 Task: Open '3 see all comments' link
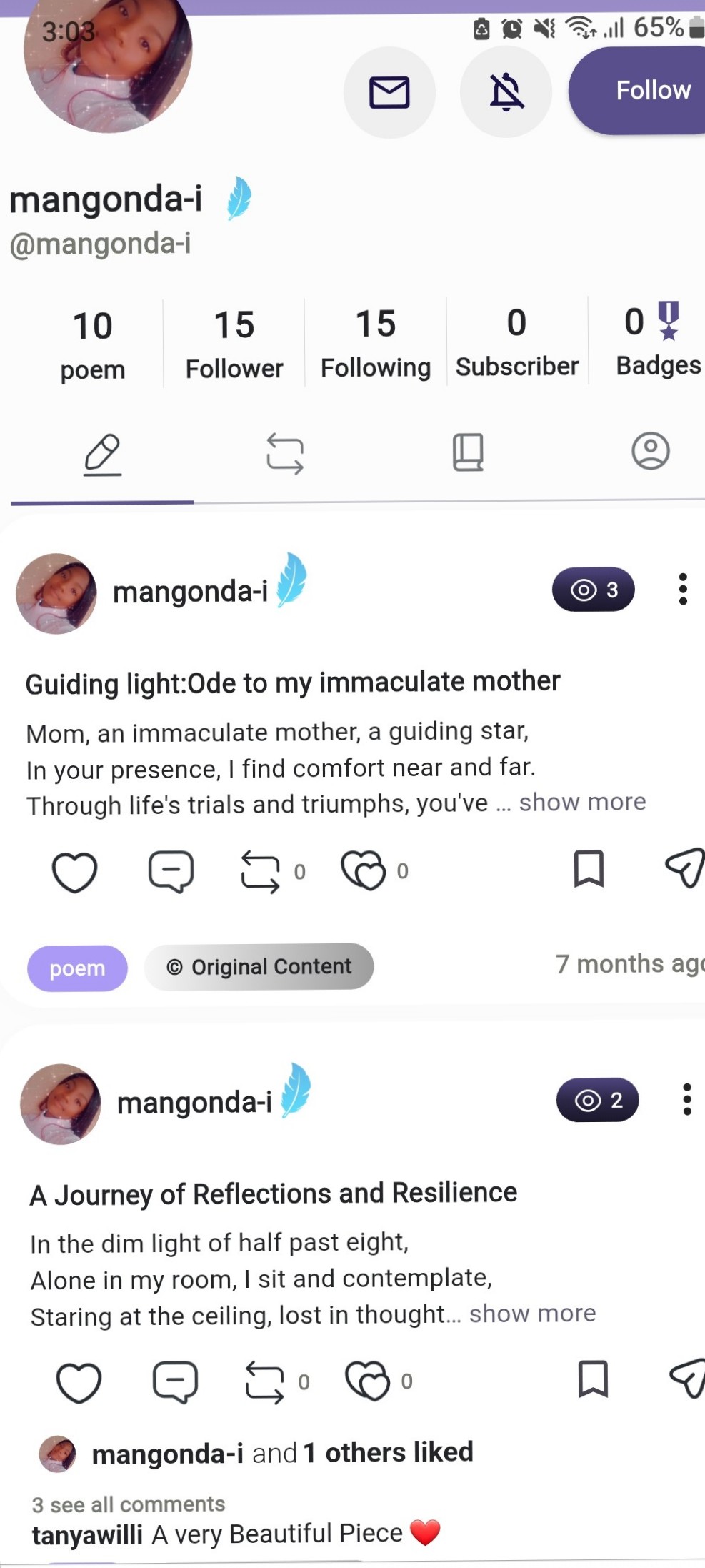[129, 1504]
